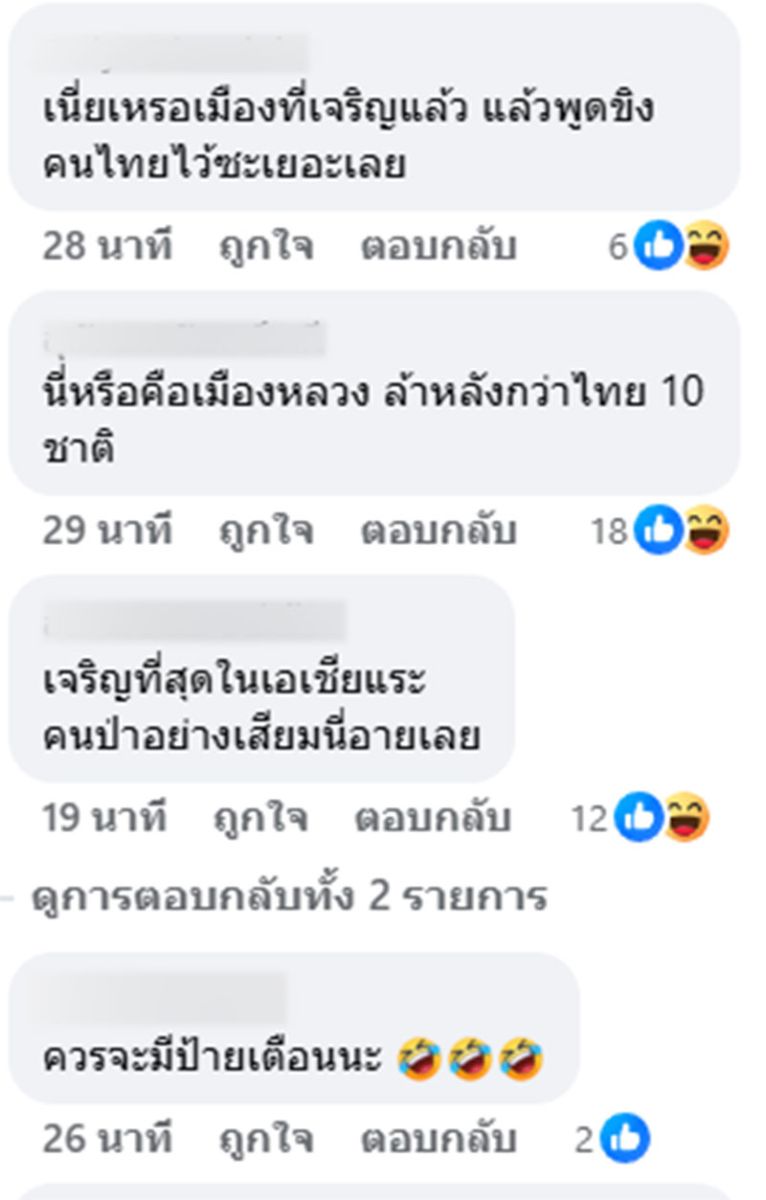This screenshot has height=1200, width=766.
Task: Reply to the comment posted 19 นาที ago
Action: point(432,818)
